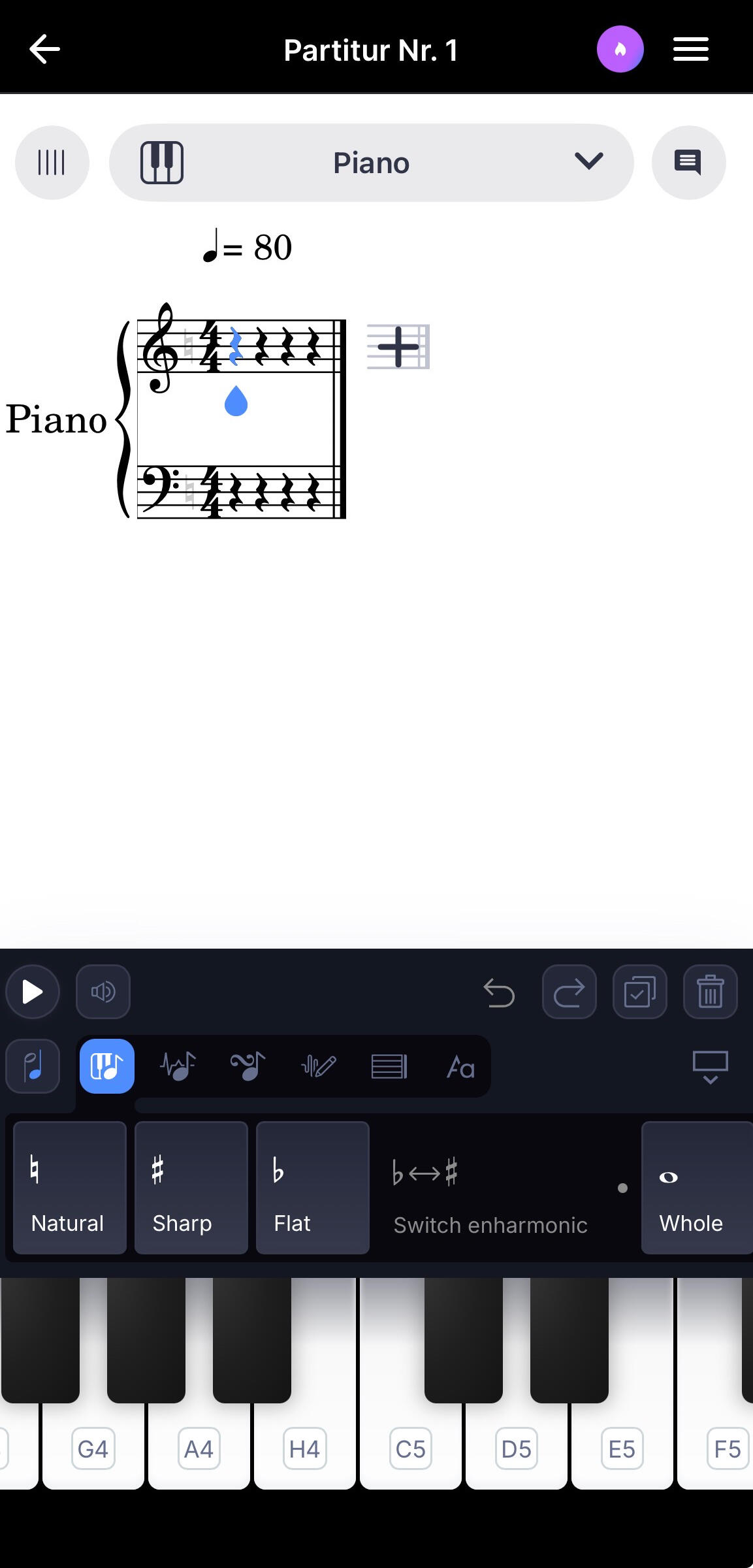Image resolution: width=753 pixels, height=1568 pixels.
Task: Apply the Sharp accidental
Action: (191, 1188)
